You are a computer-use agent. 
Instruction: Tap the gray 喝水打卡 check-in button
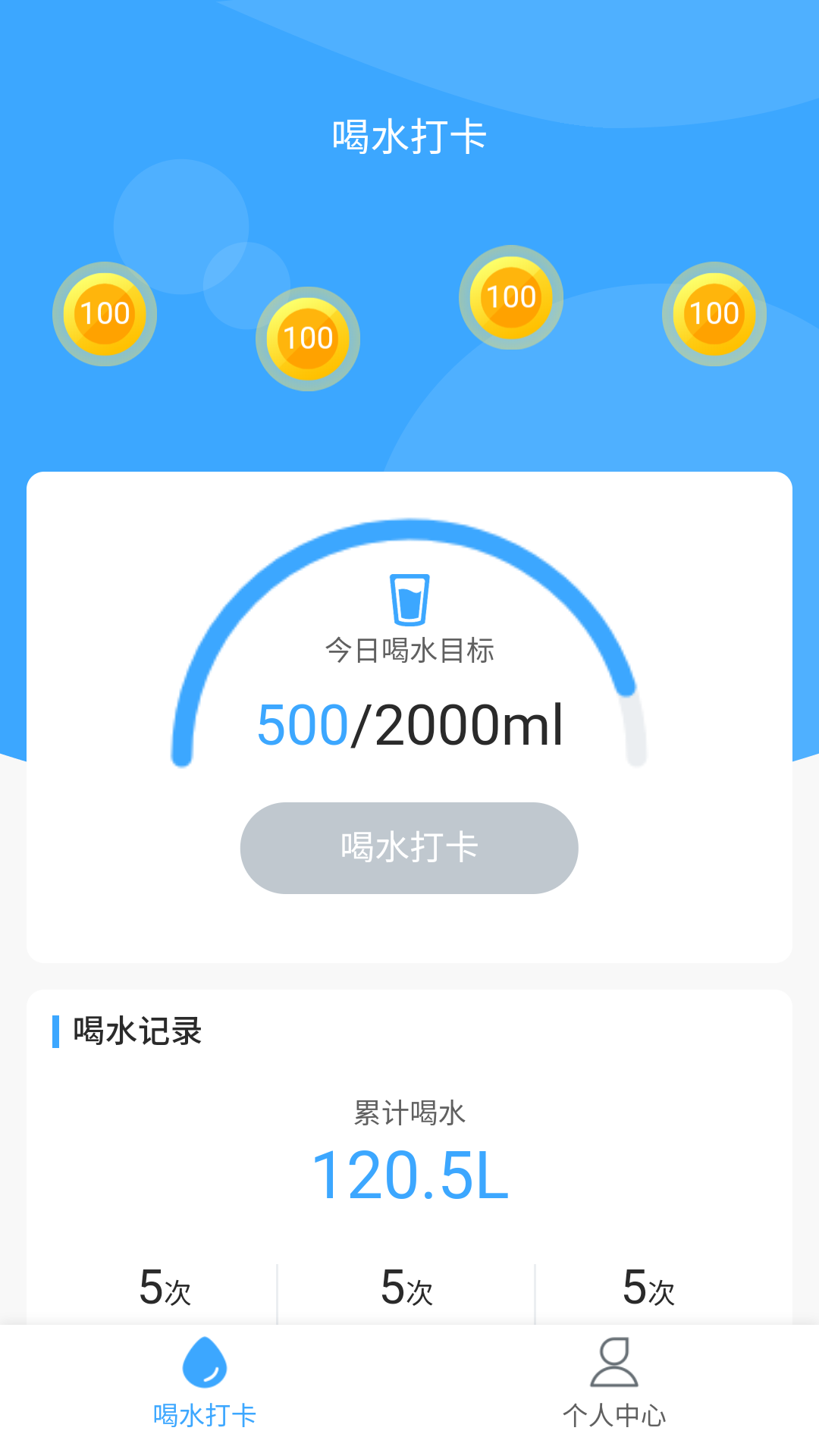coord(409,848)
